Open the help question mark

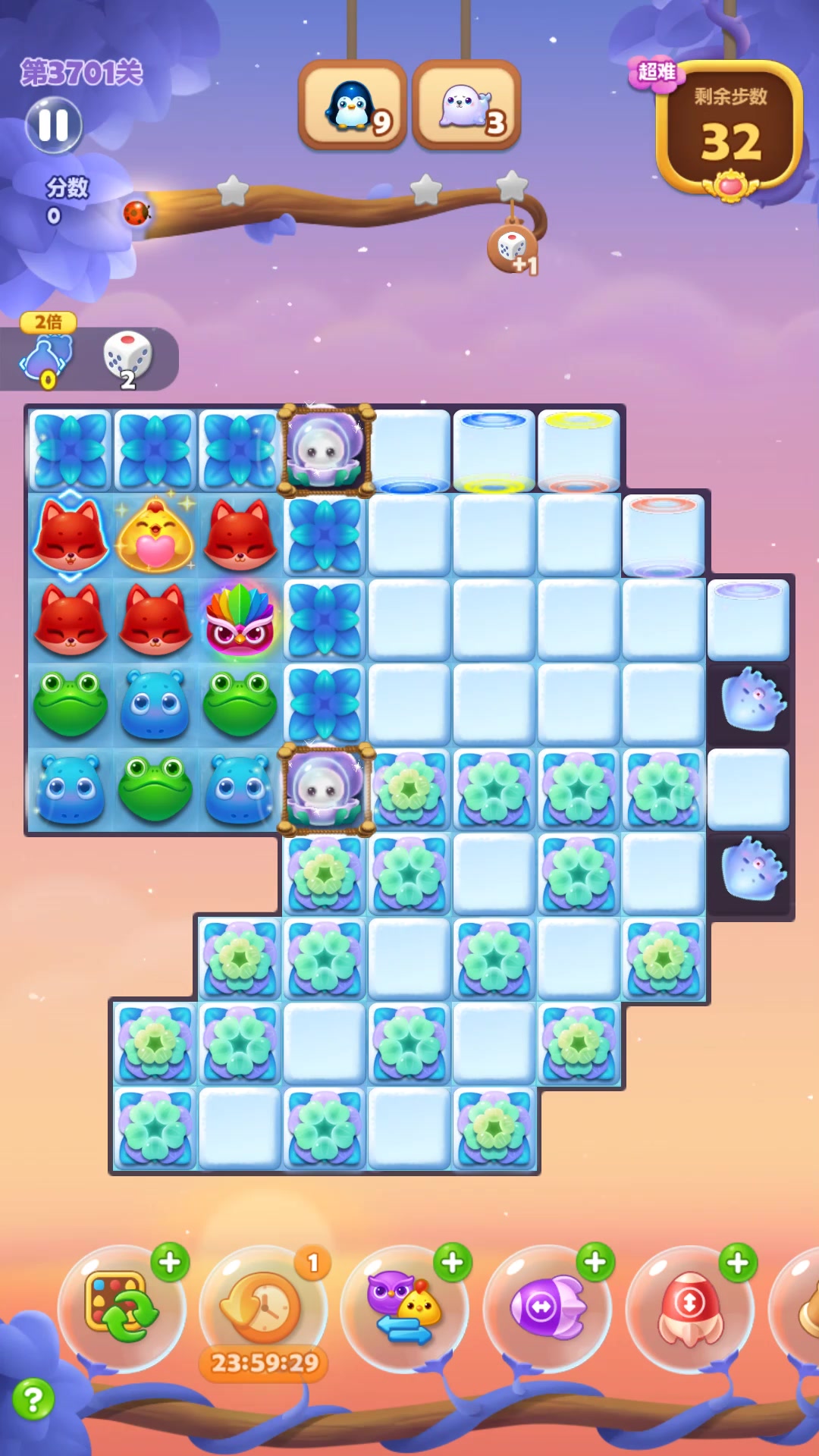click(33, 1399)
